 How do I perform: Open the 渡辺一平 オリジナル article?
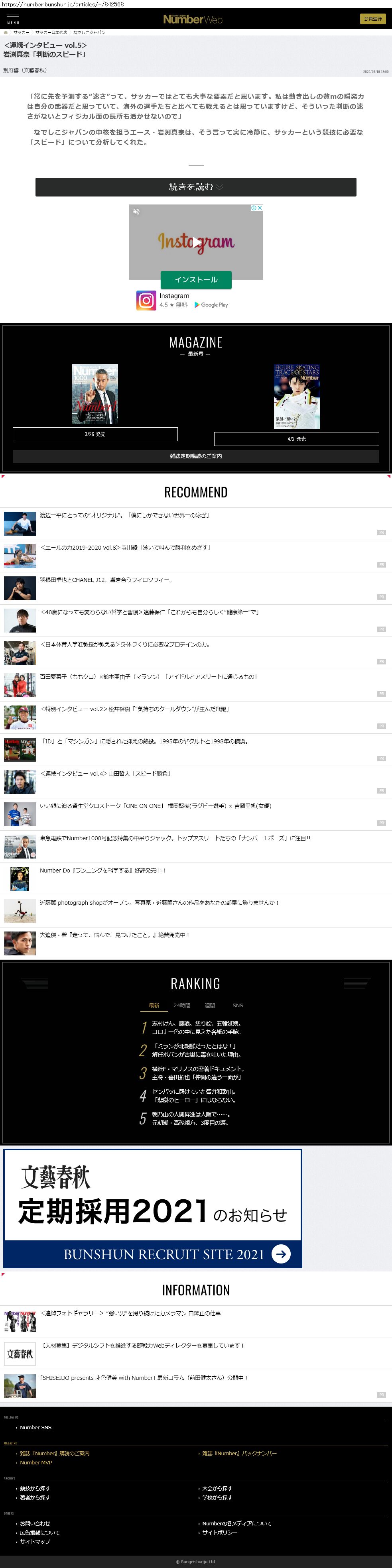point(125,515)
